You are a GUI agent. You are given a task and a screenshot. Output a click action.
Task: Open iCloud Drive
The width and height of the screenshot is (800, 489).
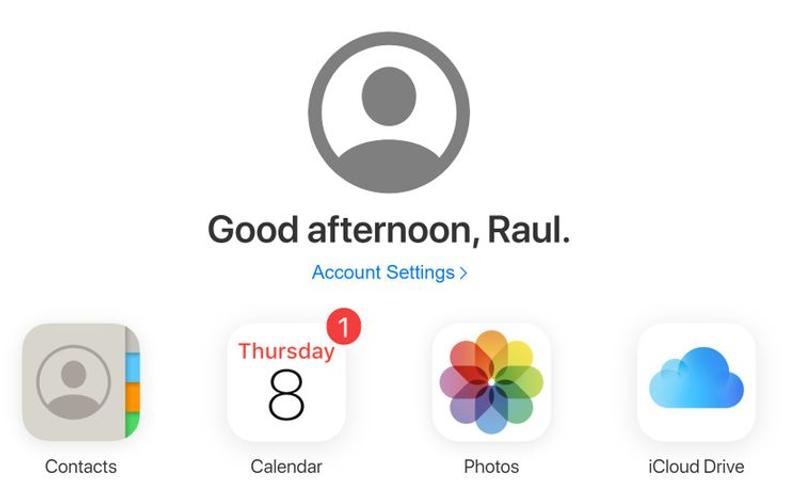point(696,382)
